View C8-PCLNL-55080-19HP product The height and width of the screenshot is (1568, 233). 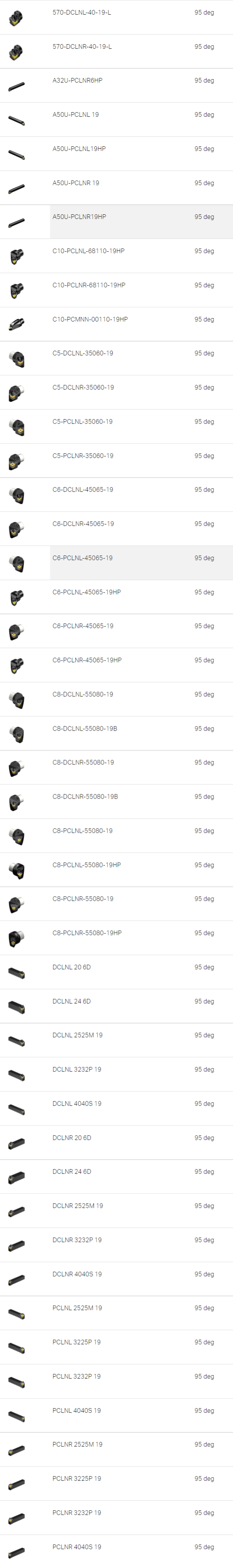coord(86,865)
